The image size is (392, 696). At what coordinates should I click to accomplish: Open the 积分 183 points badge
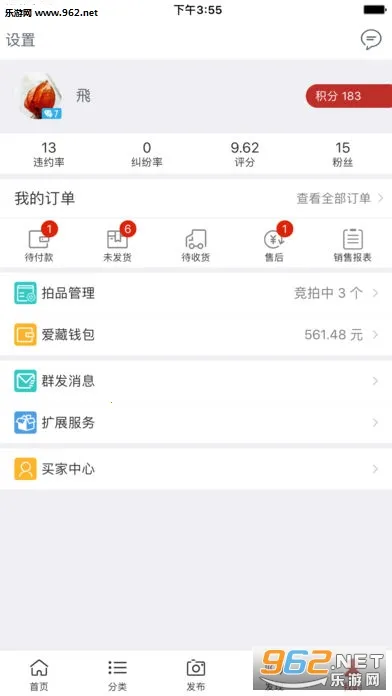click(x=349, y=96)
